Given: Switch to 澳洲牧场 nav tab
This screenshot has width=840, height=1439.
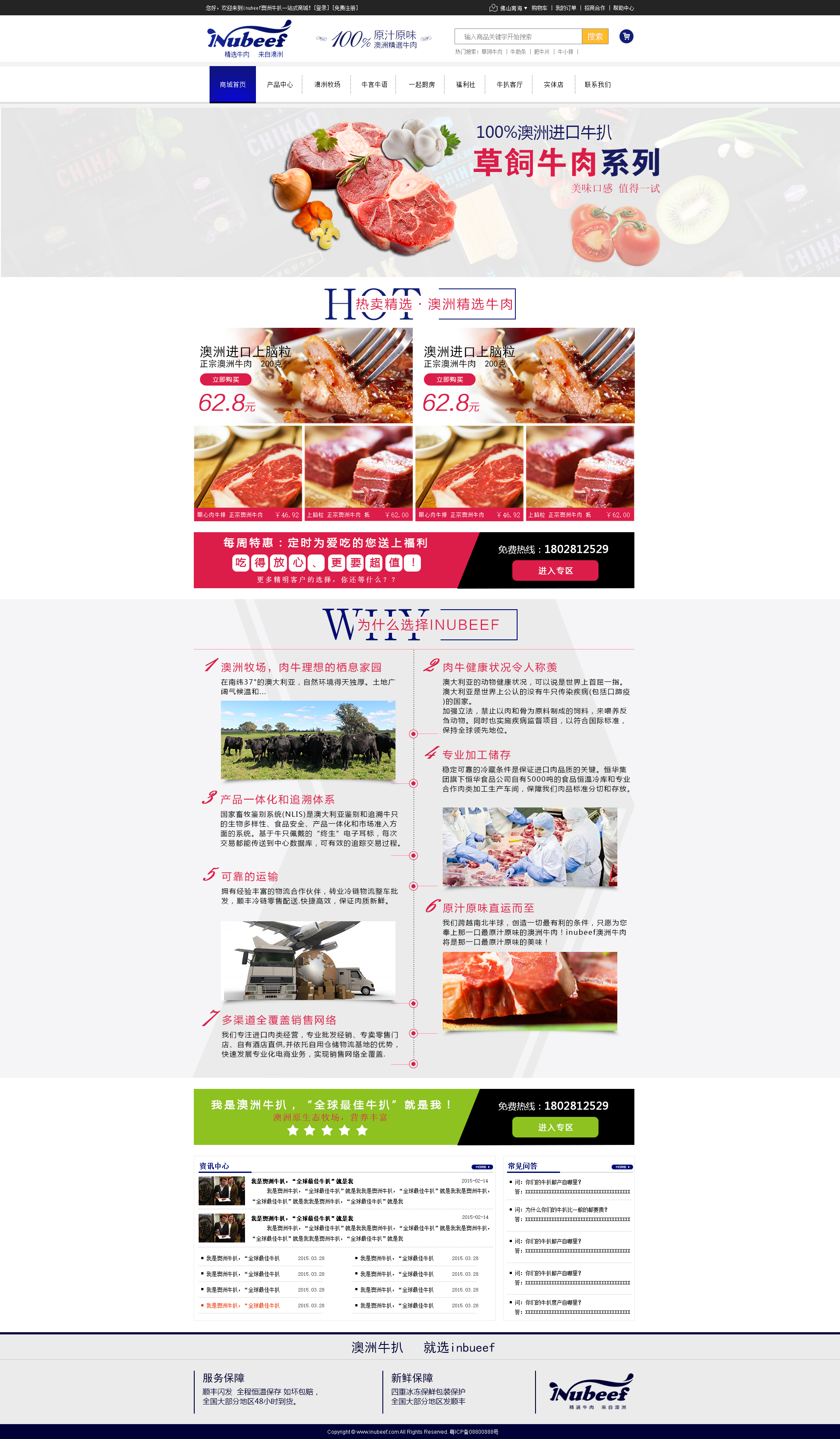Looking at the screenshot, I should tap(327, 84).
